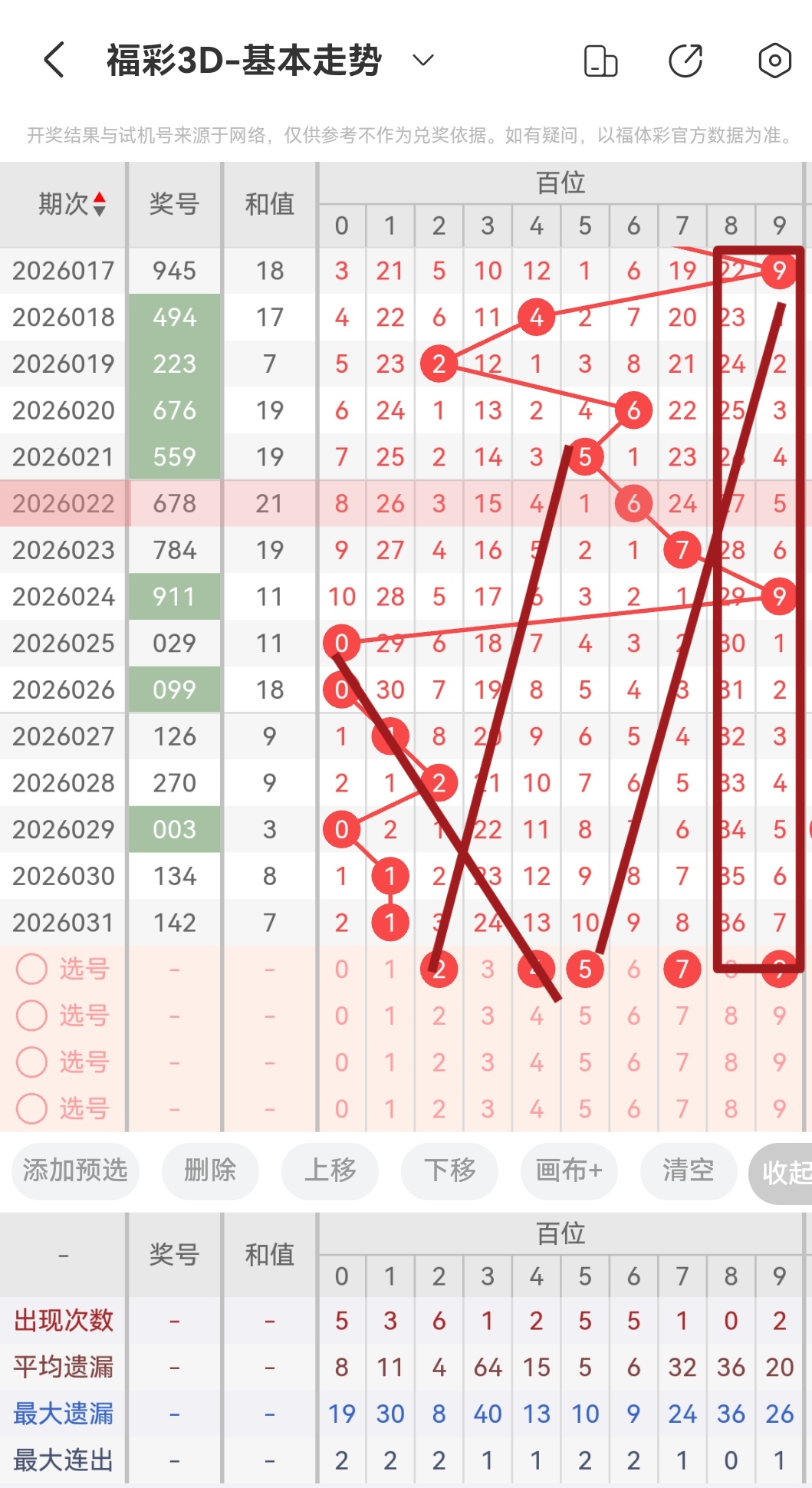Go back from the 福彩3D trend page
812x1488 pixels.
(54, 60)
